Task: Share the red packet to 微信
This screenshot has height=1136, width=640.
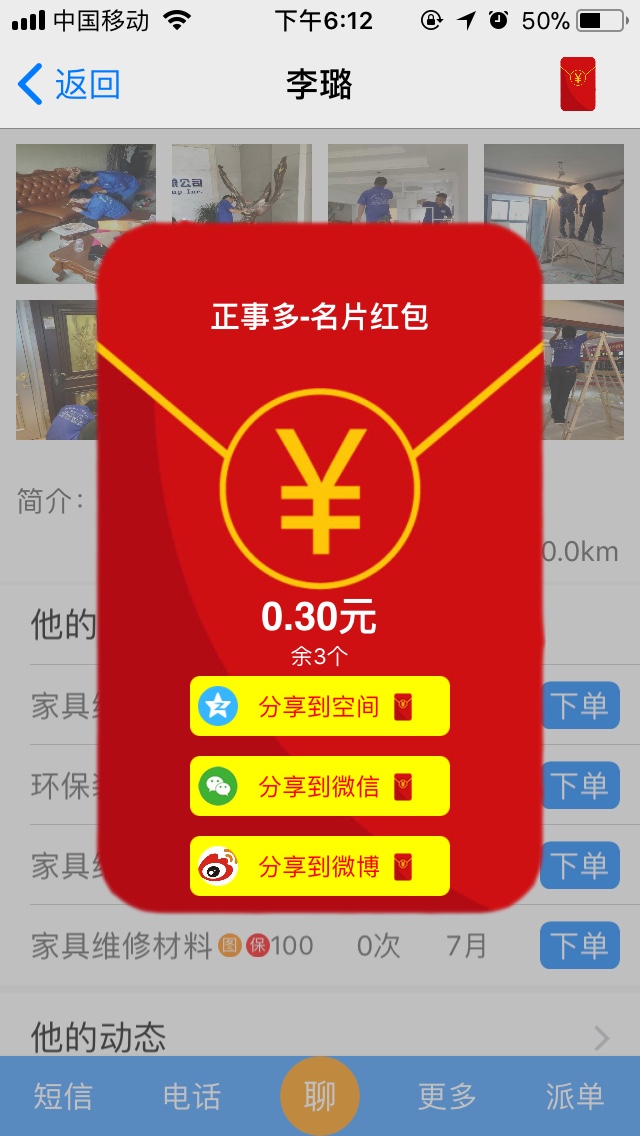Action: [319, 786]
